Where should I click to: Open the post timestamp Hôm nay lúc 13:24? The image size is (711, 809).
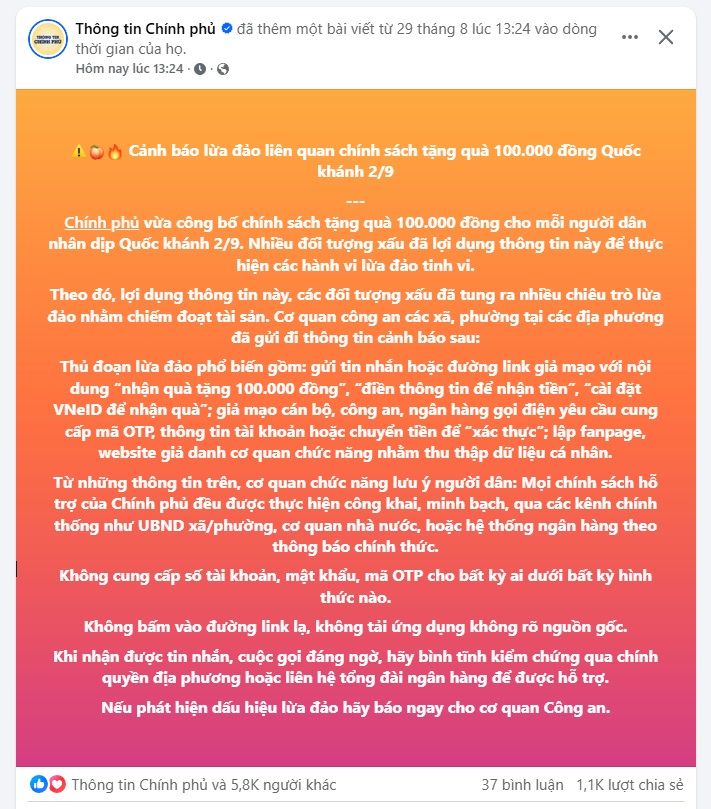point(130,69)
